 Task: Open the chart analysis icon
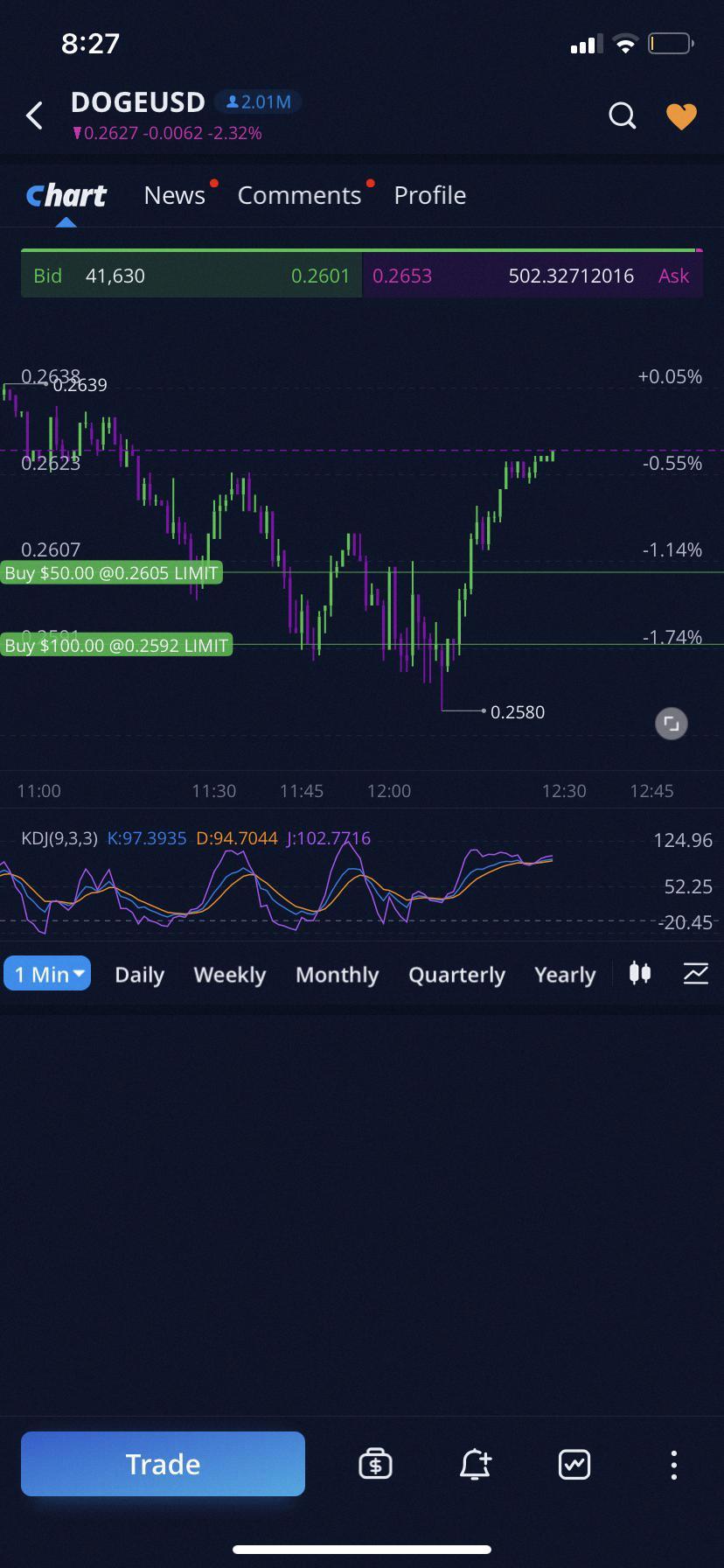(x=574, y=1464)
